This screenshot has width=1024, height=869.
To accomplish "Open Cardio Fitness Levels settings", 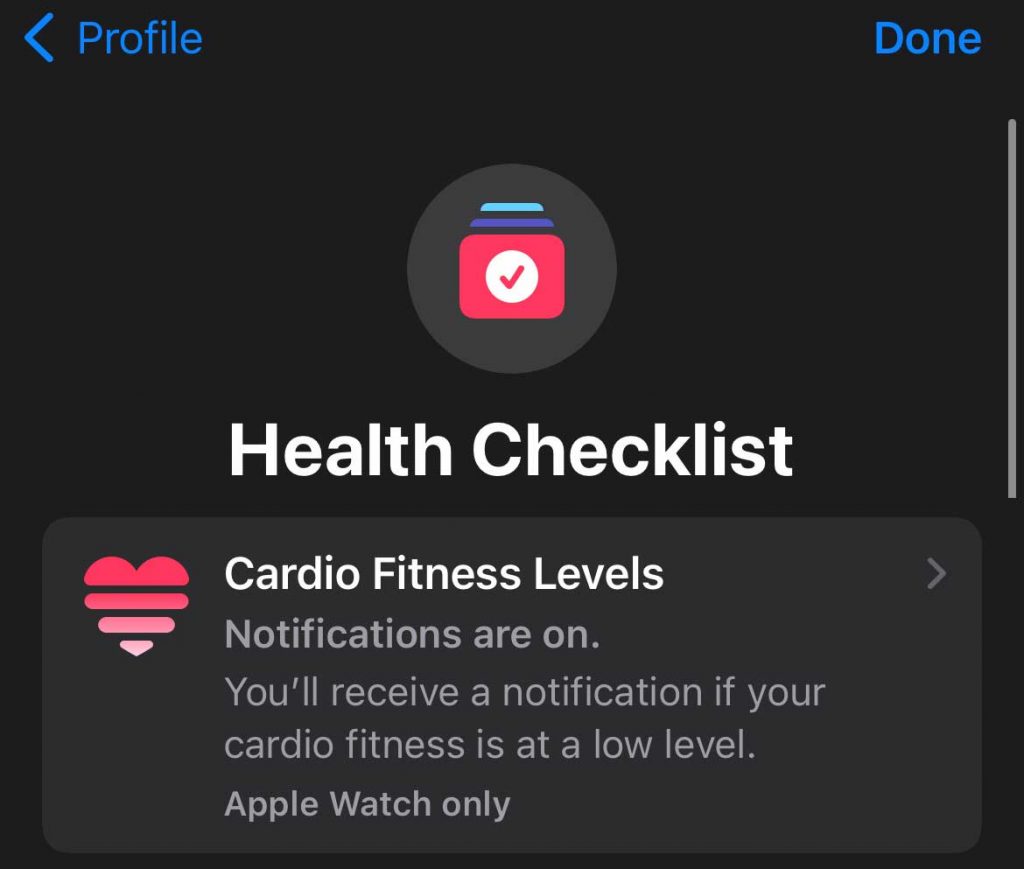I will 511,684.
